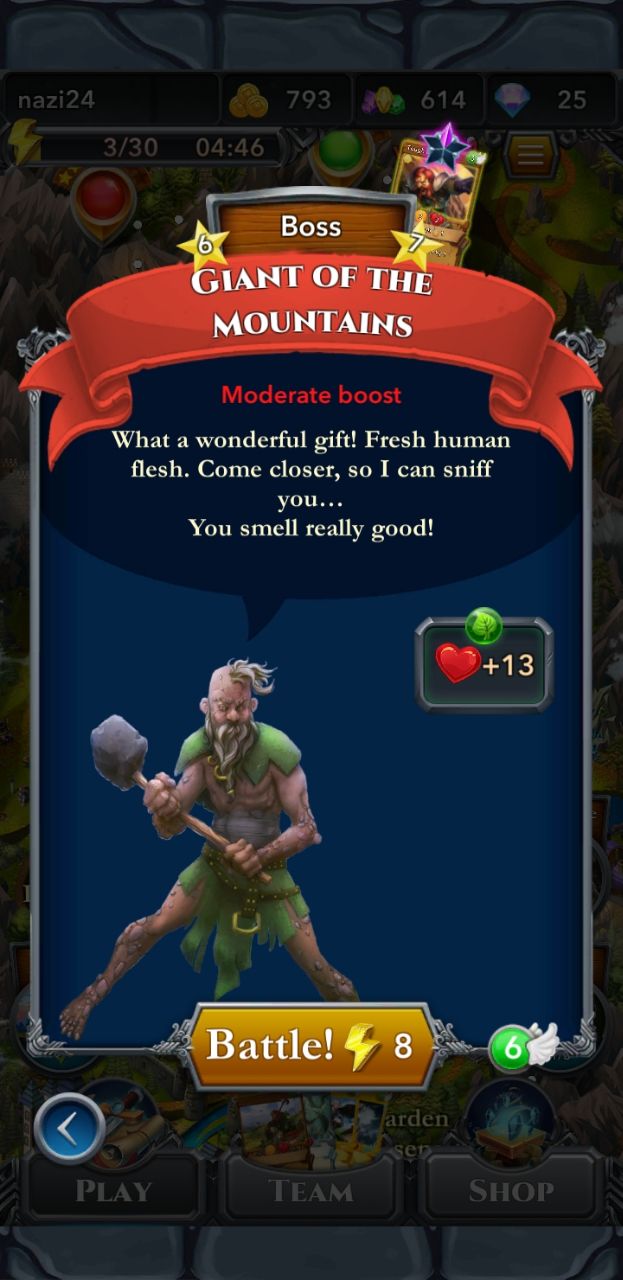Screen dimensions: 623x1280
Task: Go back with the blue arrow button
Action: pos(69,1129)
